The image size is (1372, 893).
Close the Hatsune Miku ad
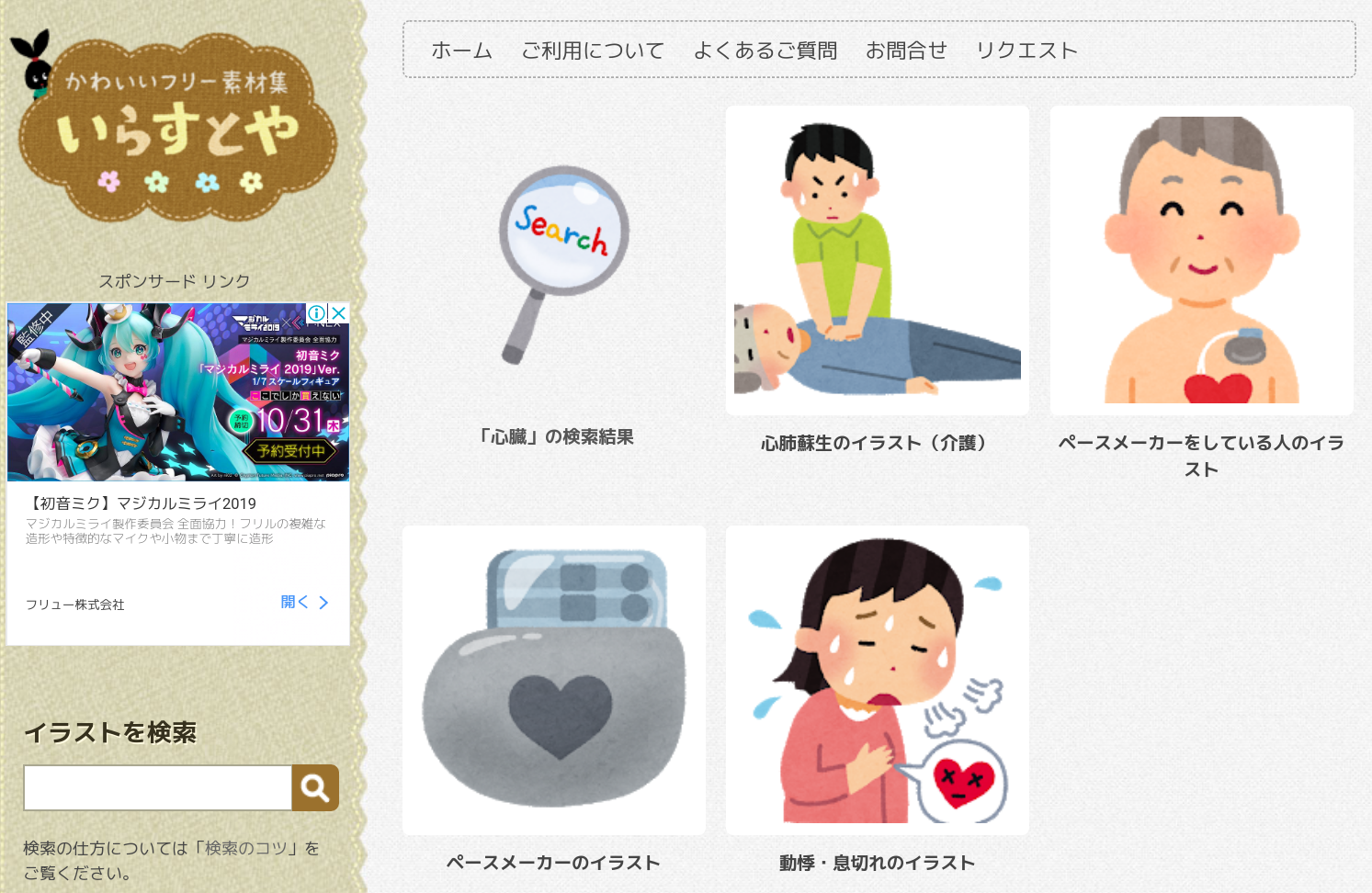[339, 313]
